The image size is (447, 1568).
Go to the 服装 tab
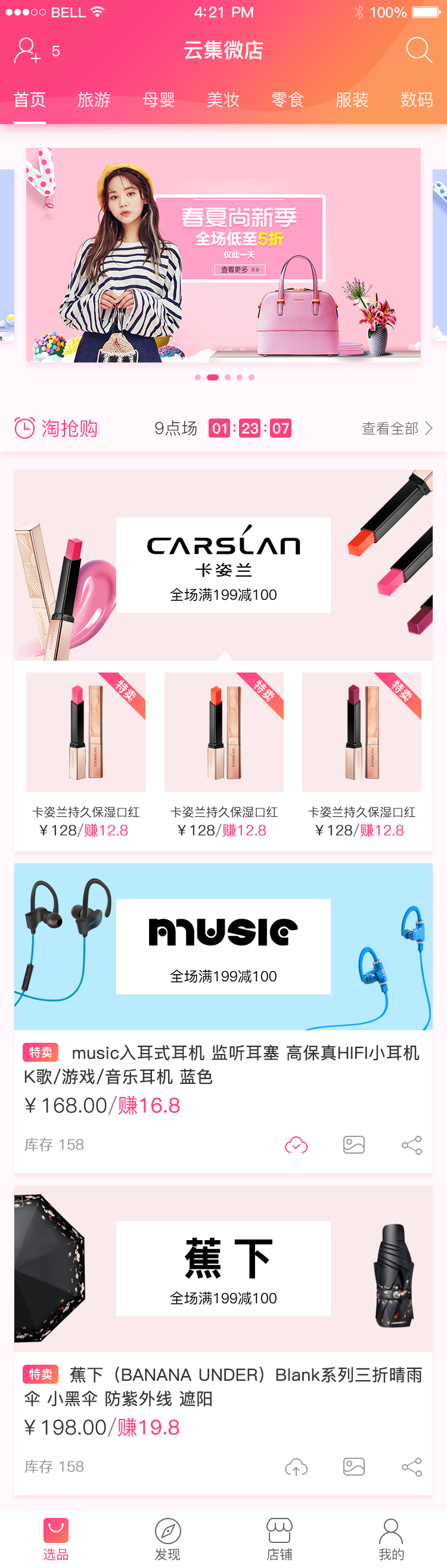pos(352,100)
